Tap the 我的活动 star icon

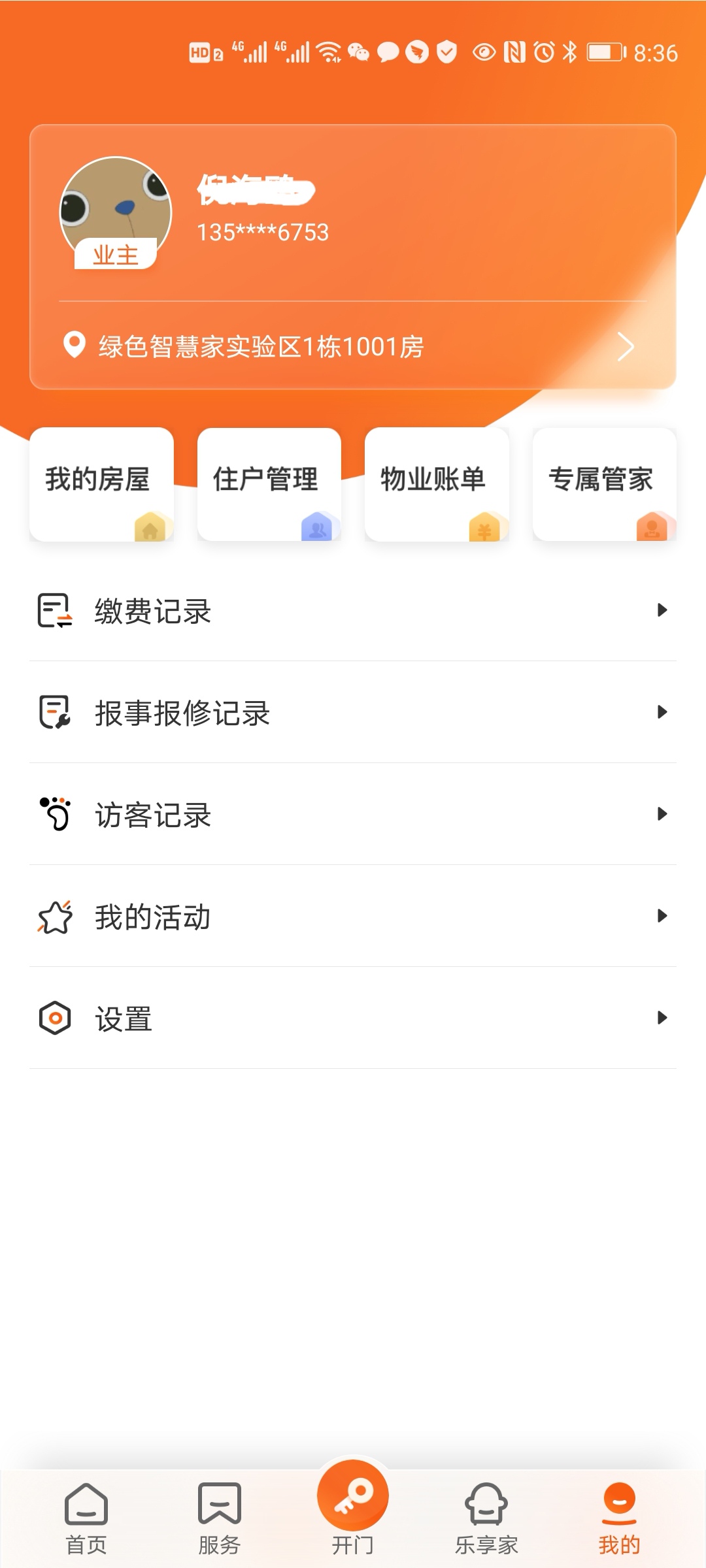(x=55, y=916)
